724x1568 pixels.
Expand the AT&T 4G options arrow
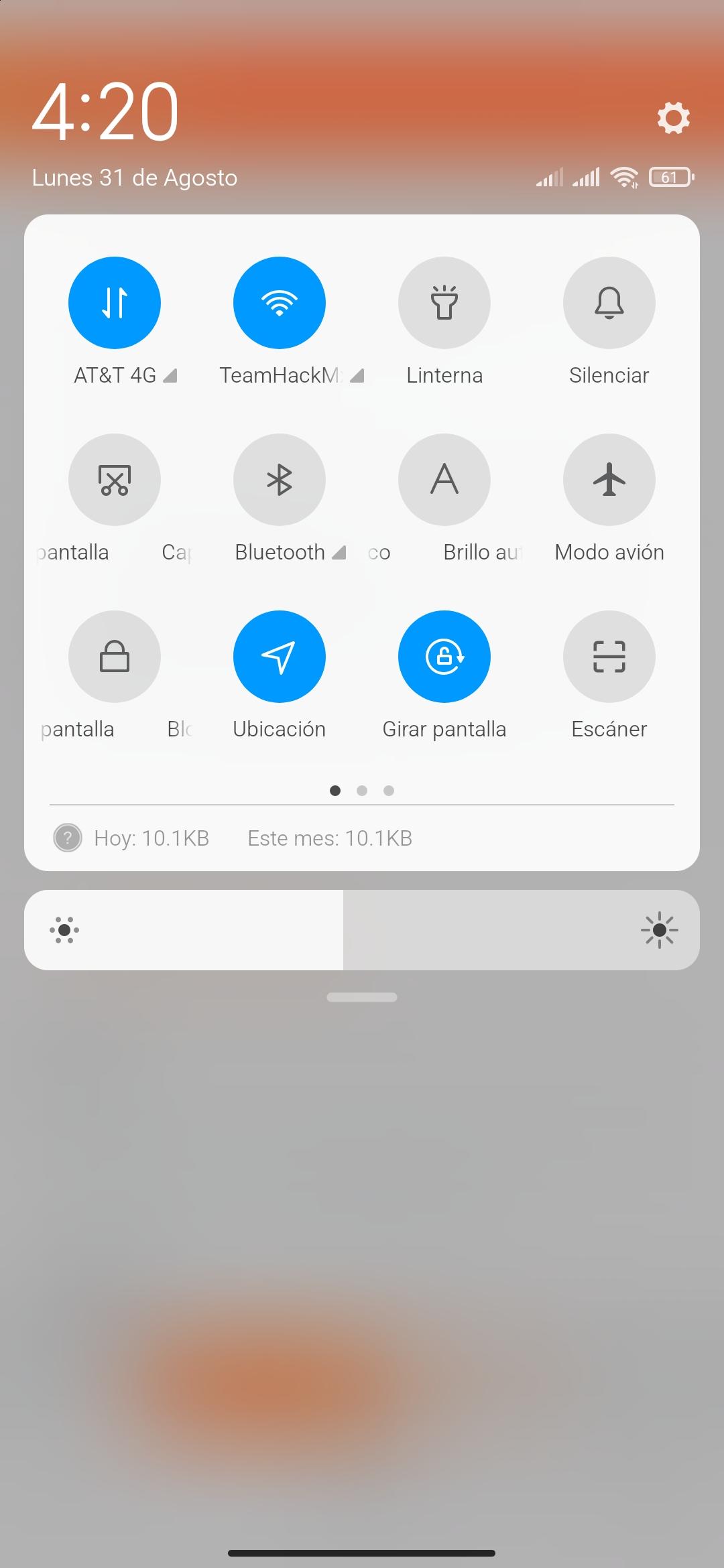(170, 376)
